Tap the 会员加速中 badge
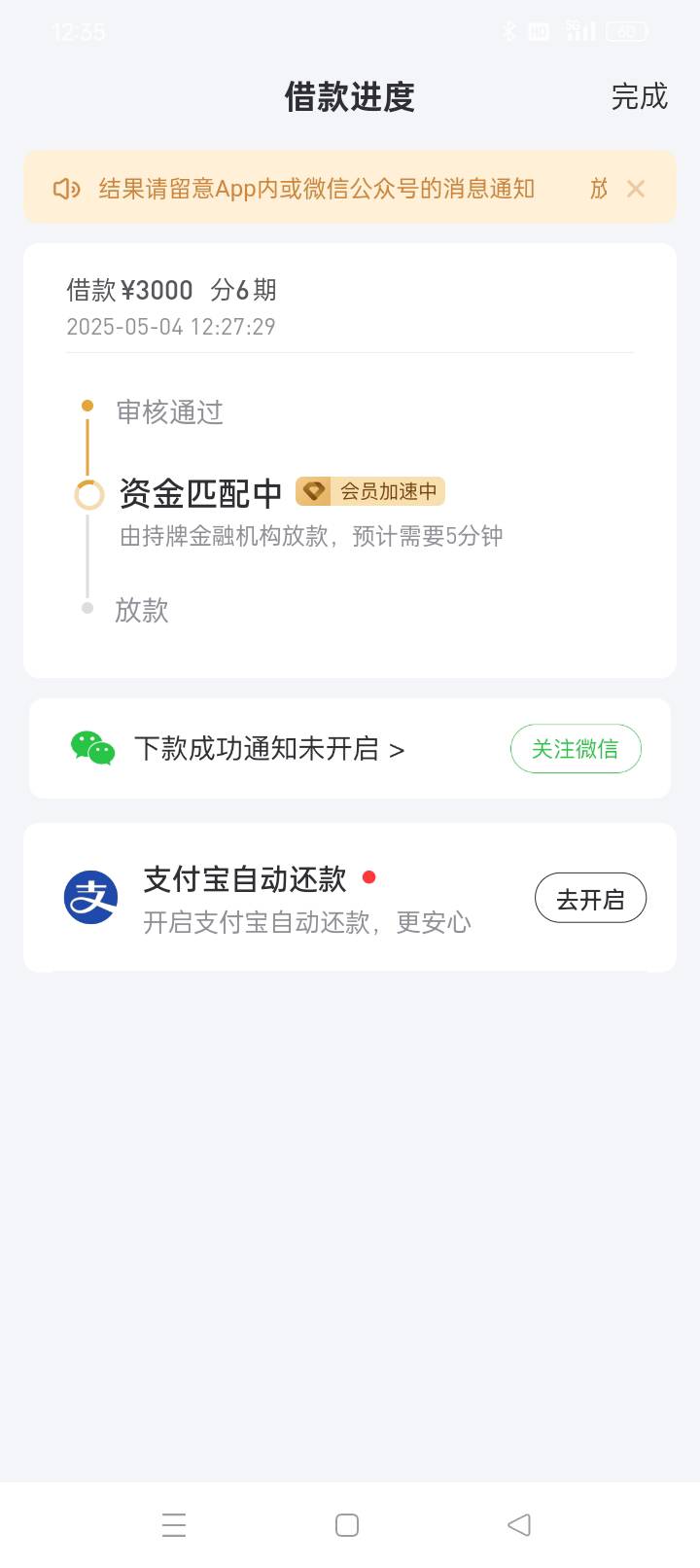700x1568 pixels. coord(370,491)
